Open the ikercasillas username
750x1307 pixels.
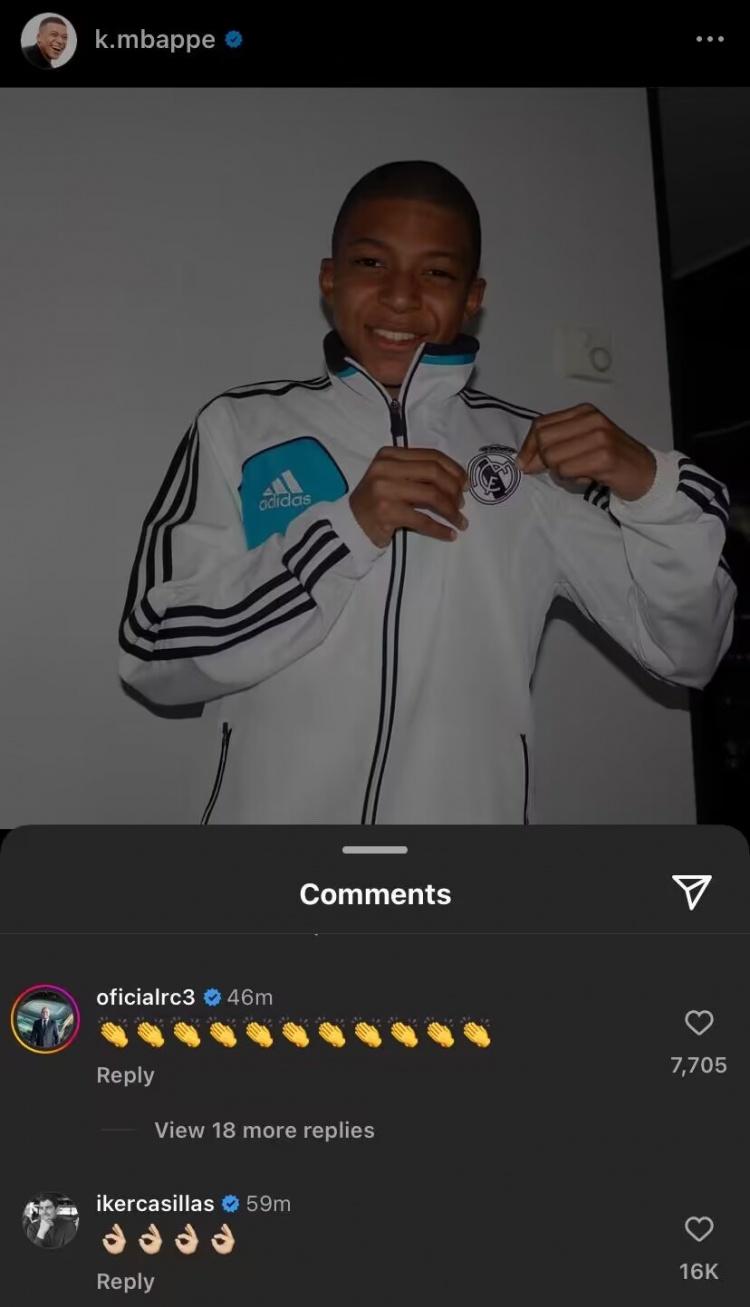pos(155,1203)
